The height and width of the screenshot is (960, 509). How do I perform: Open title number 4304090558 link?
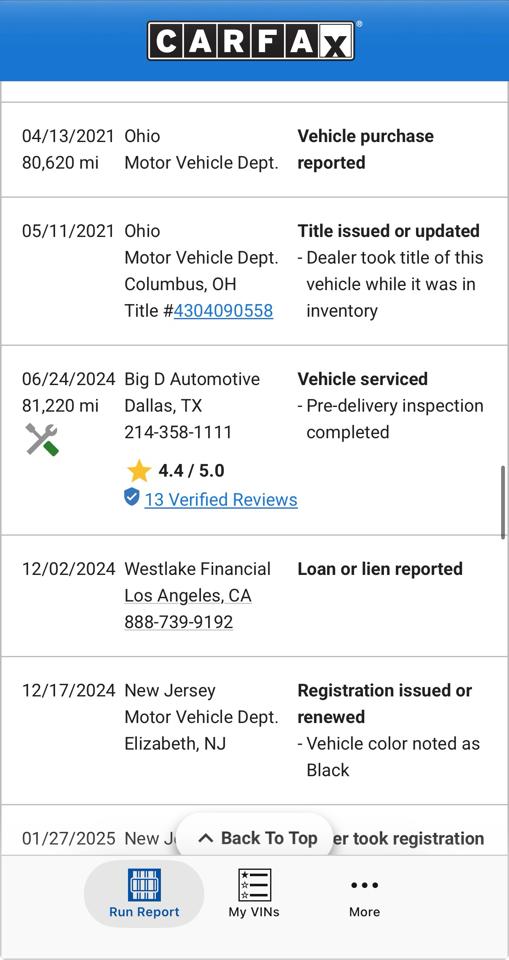(x=224, y=311)
